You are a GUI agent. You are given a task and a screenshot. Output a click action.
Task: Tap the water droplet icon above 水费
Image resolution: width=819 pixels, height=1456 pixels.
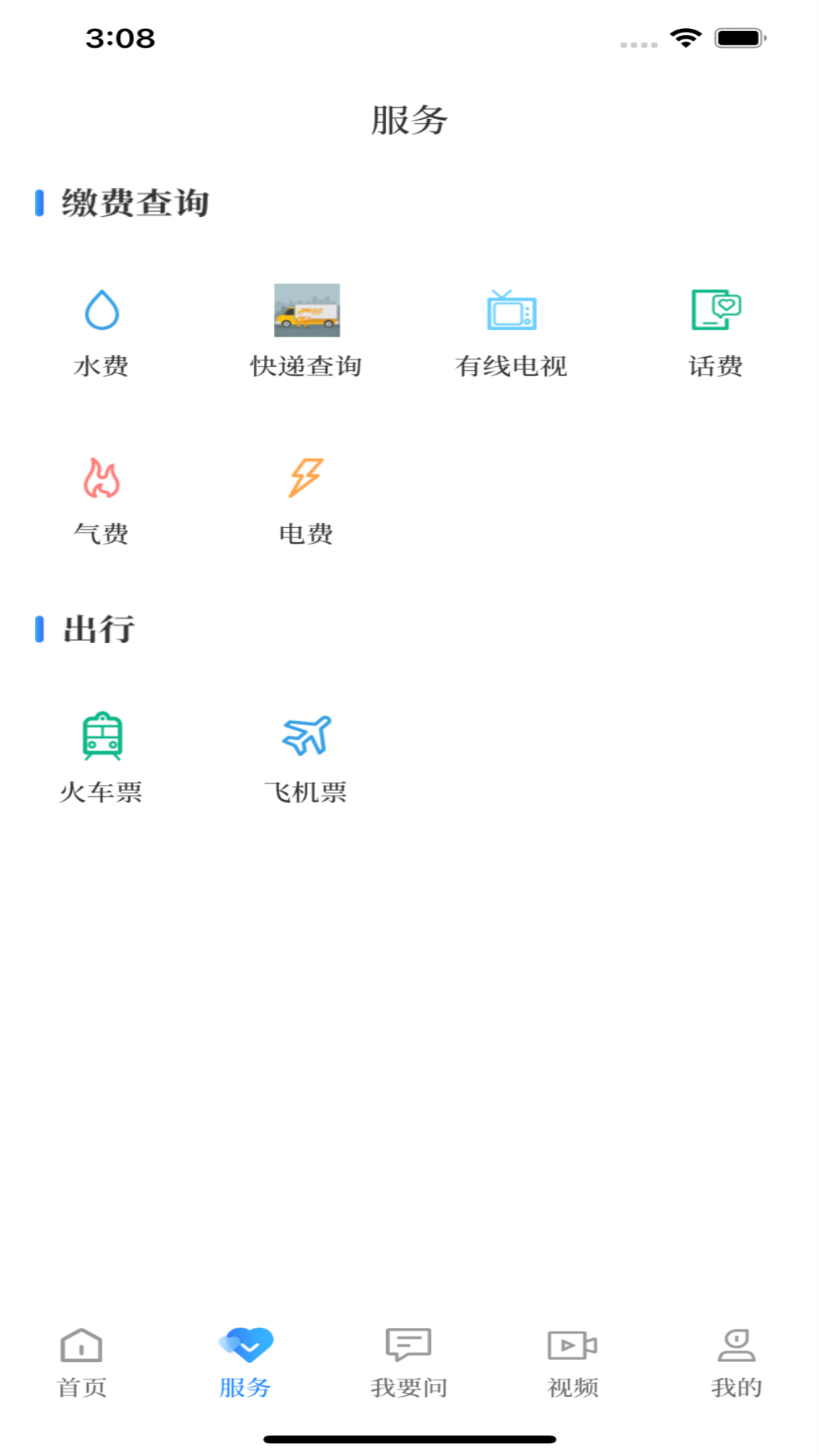pyautogui.click(x=102, y=308)
